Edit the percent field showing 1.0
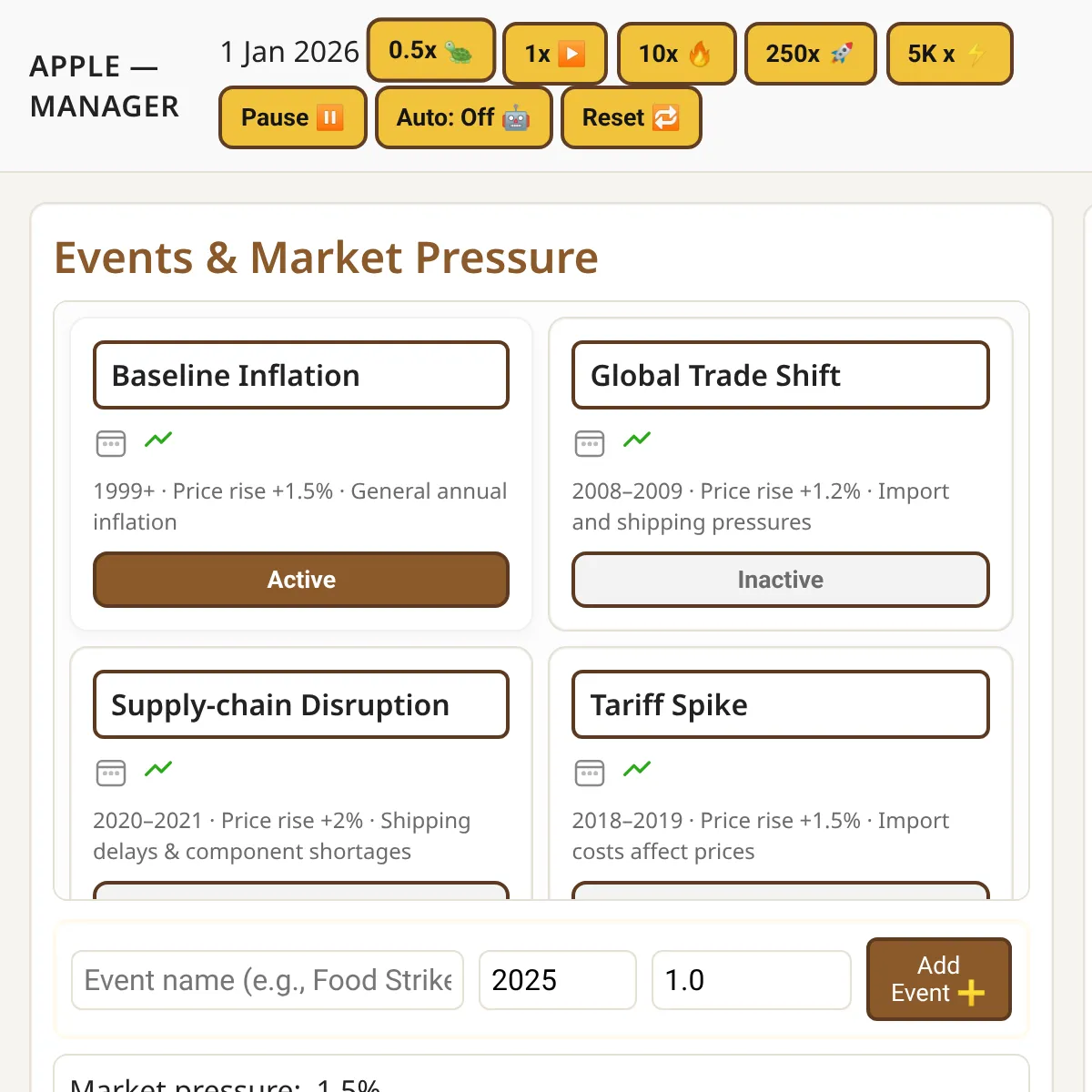 (x=752, y=980)
